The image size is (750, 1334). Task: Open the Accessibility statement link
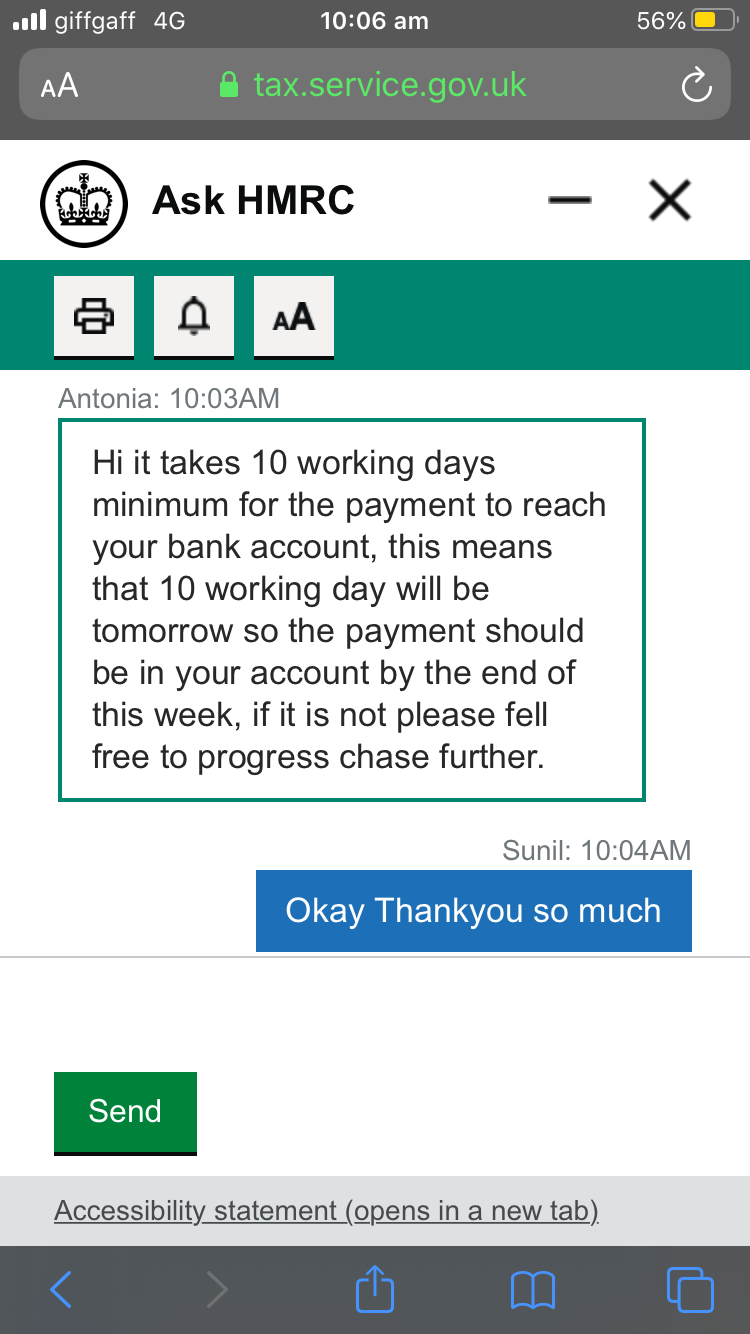(x=326, y=1211)
